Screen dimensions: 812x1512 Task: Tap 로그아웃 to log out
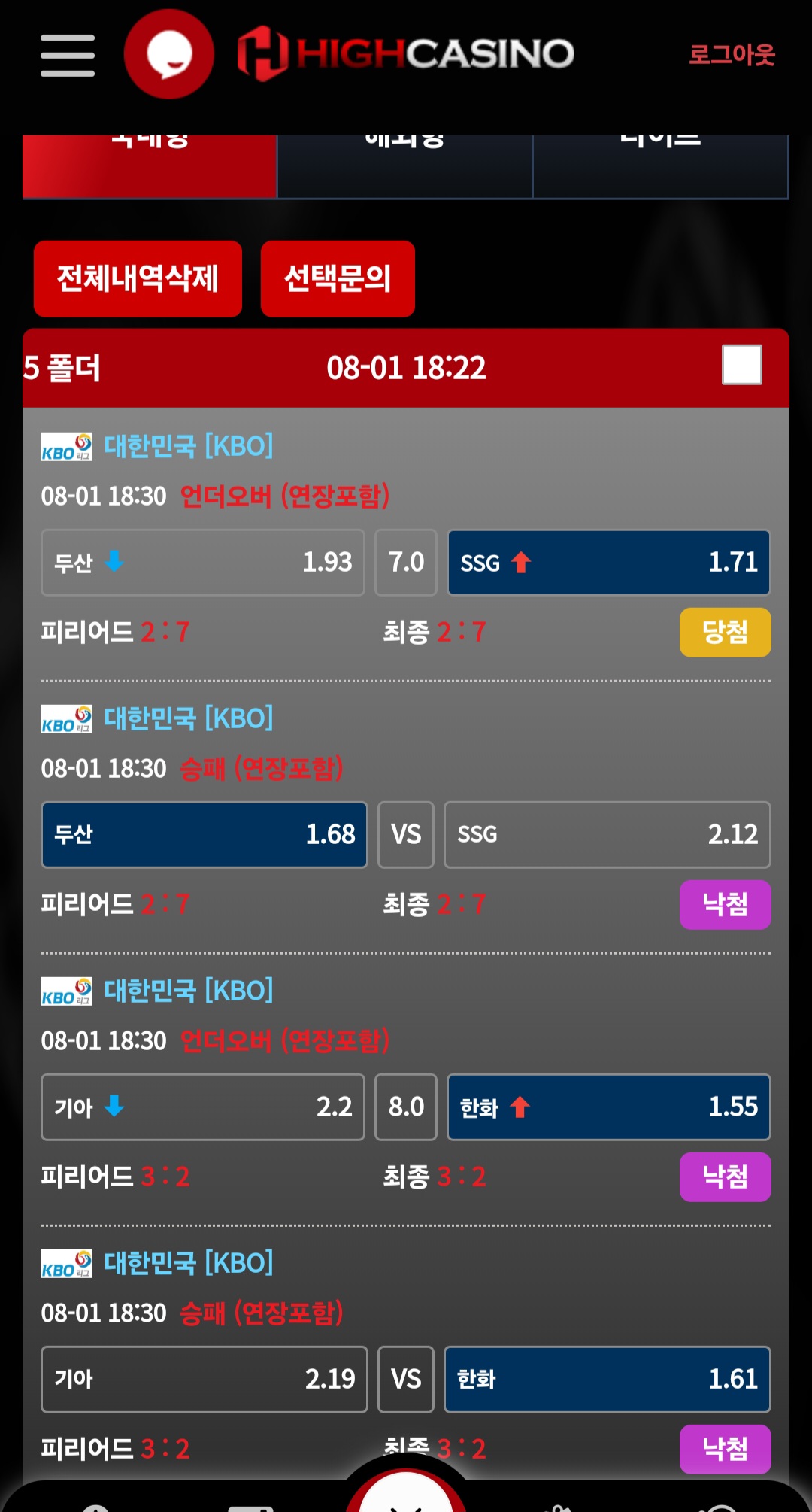click(x=732, y=54)
